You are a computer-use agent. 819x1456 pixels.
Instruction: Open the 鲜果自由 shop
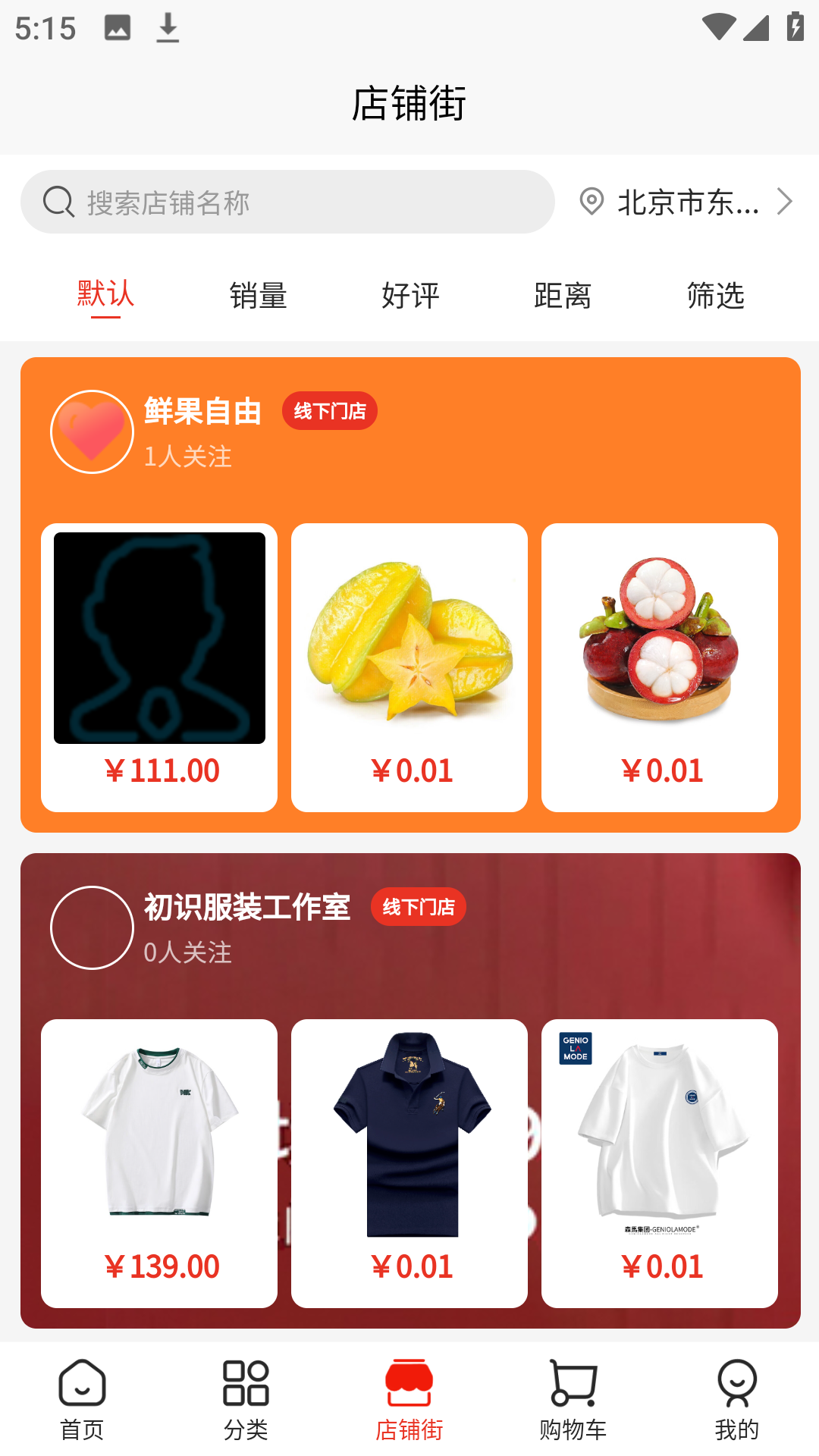[x=202, y=412]
